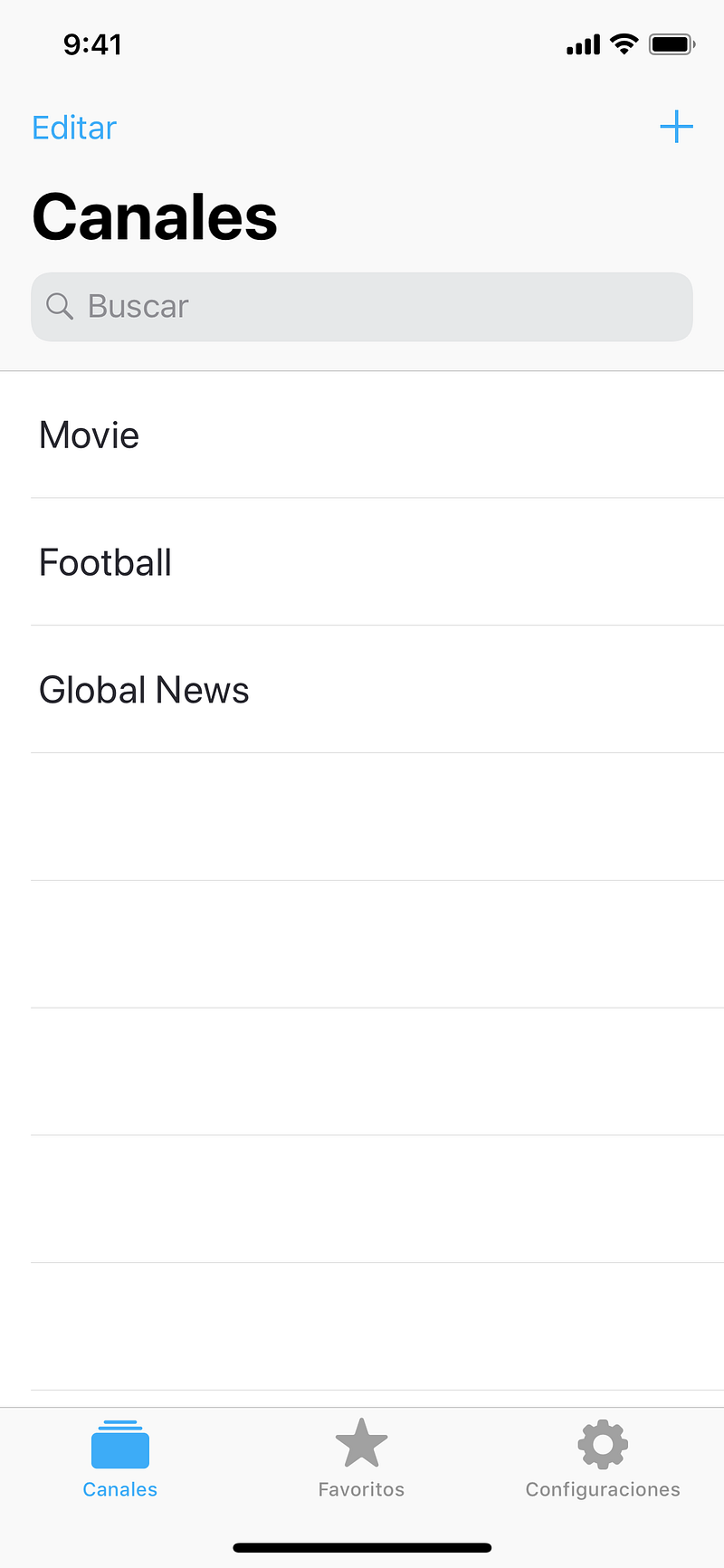Screen dimensions: 724x1568
Task: Tap Editar to edit the channel list
Action: coord(74,128)
